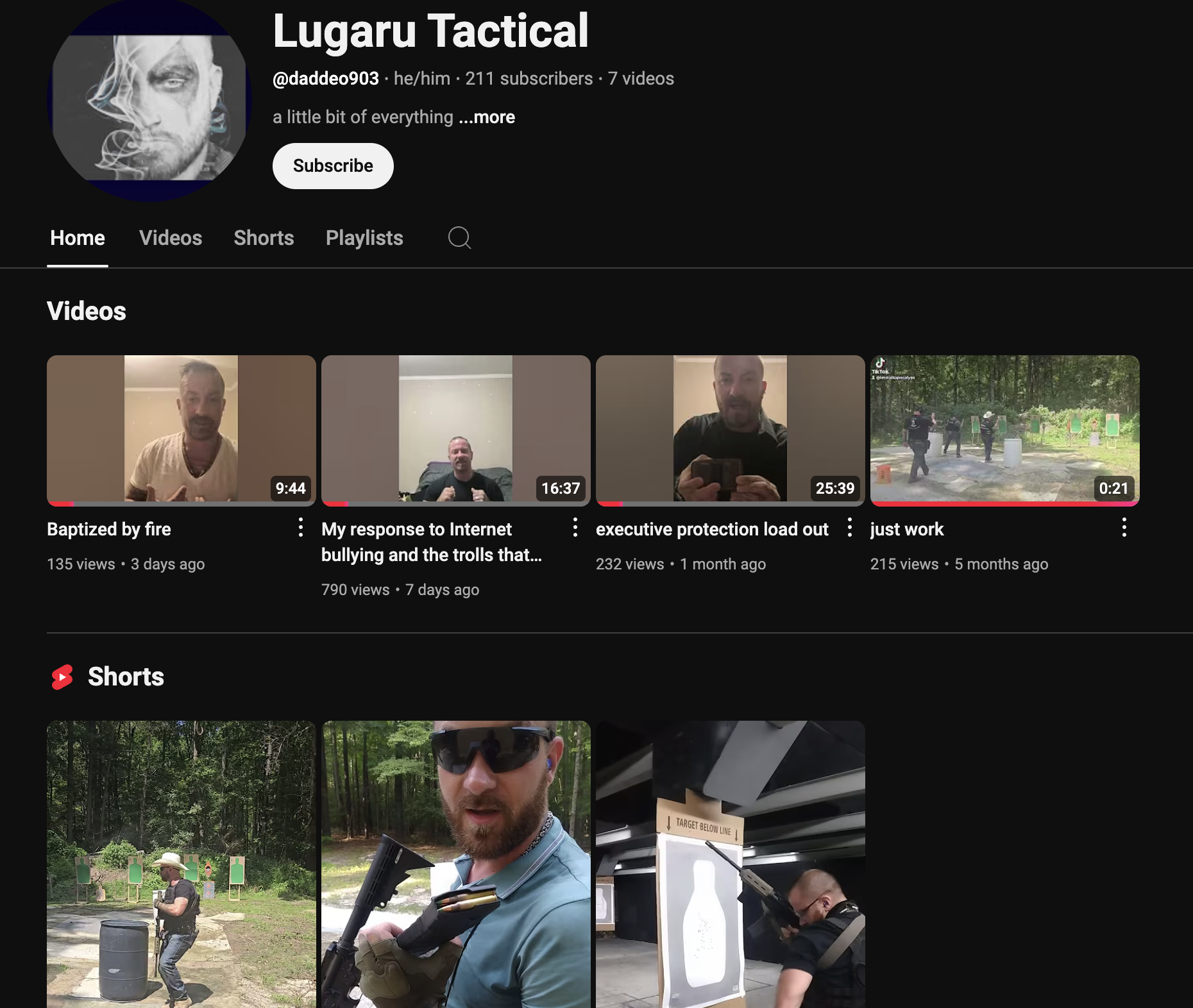
Task: Open the short with sunglasses man holding magazine
Action: (455, 866)
